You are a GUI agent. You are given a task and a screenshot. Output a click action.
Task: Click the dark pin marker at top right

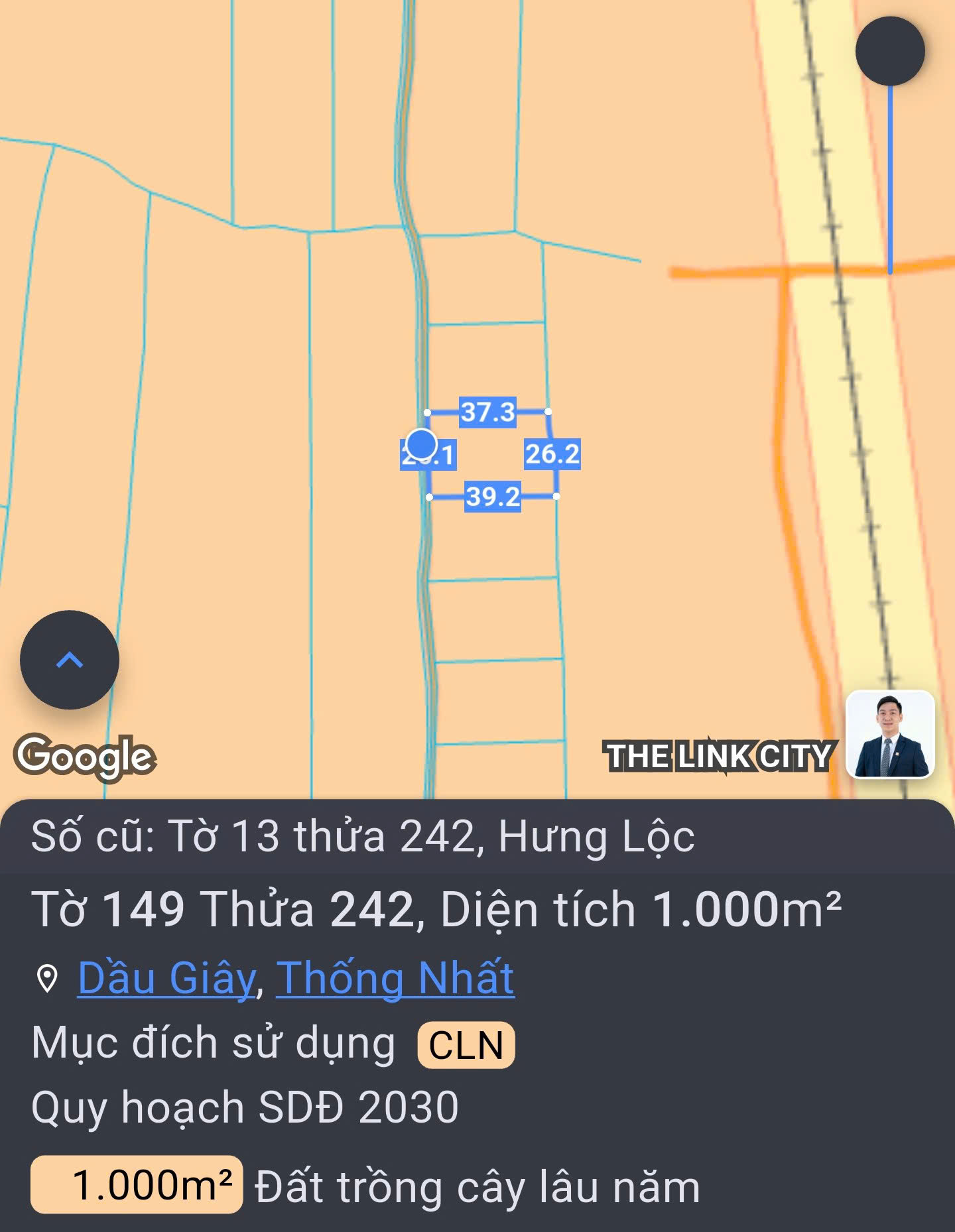[x=891, y=50]
